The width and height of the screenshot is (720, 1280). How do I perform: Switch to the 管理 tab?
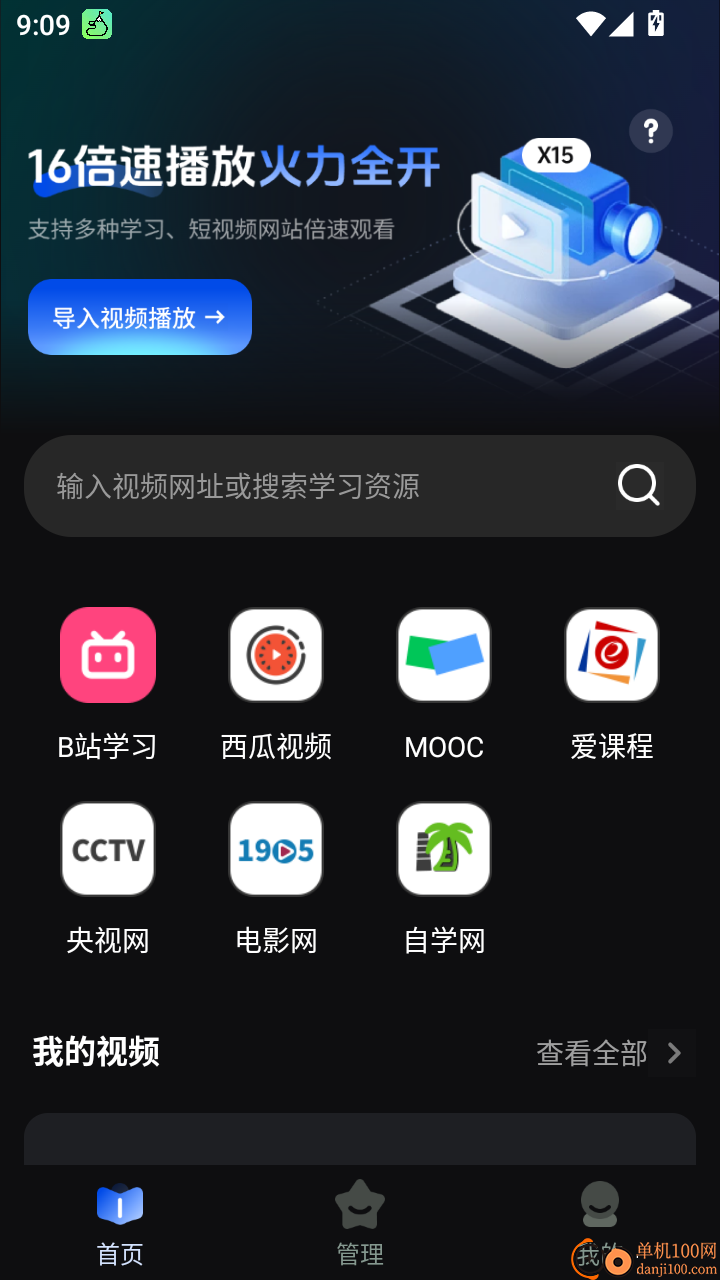point(360,1225)
